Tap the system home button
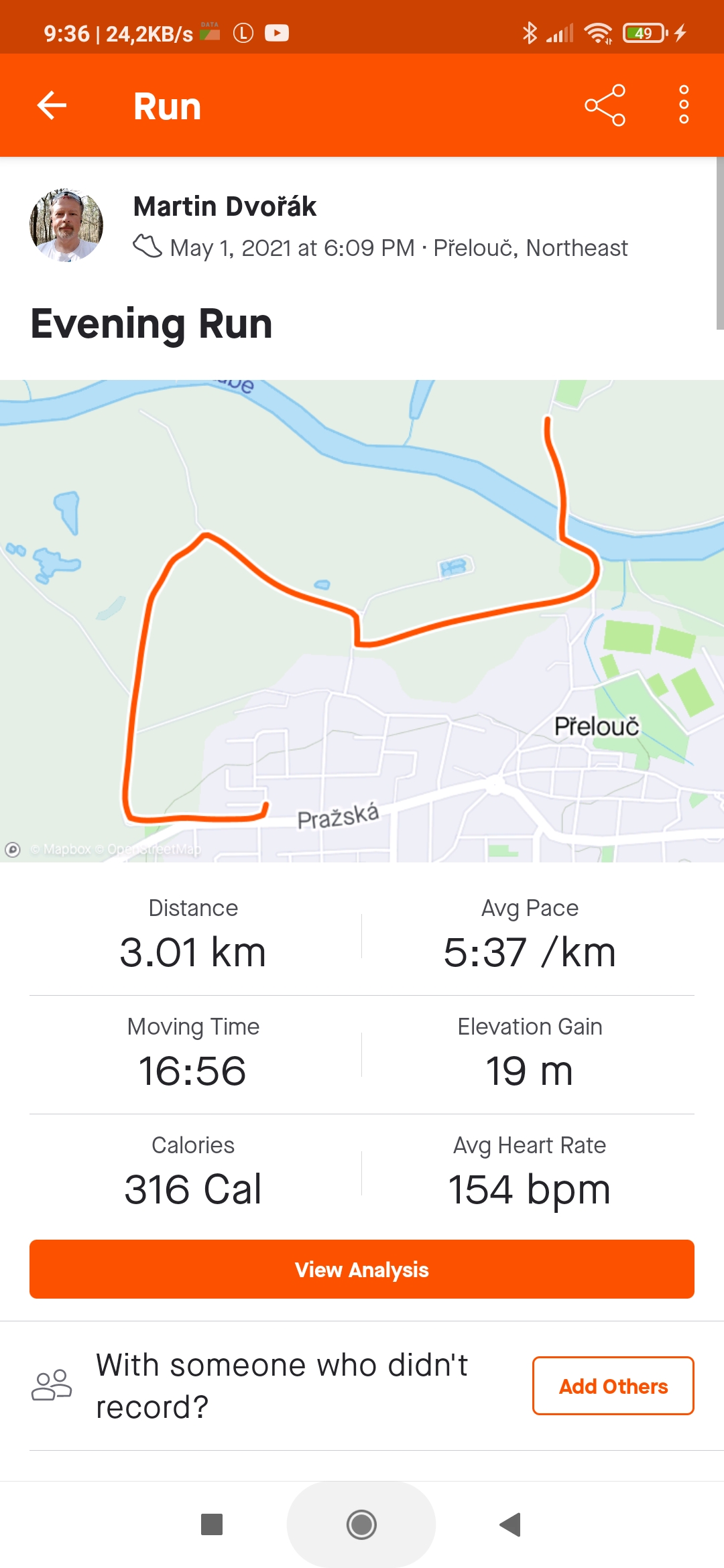 pos(361,1524)
